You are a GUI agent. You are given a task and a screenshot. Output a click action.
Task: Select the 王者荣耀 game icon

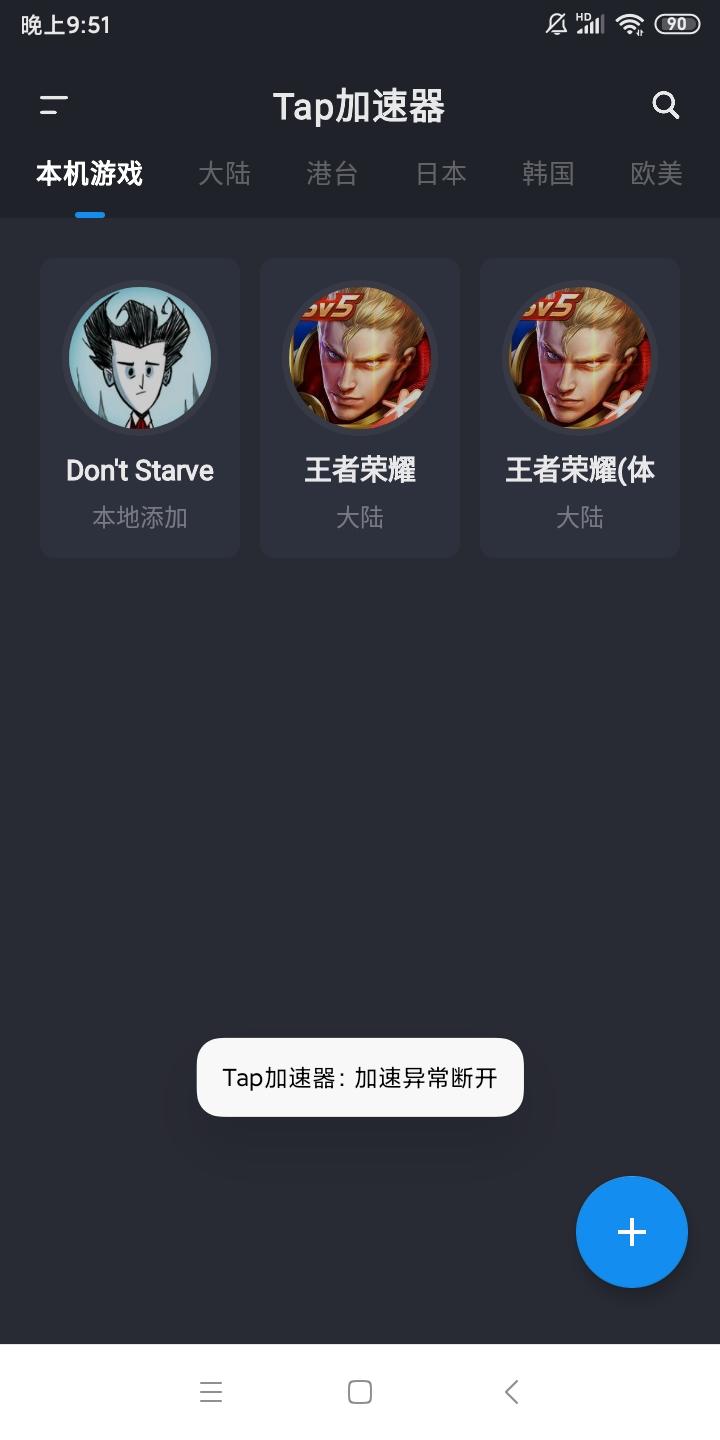click(x=359, y=358)
